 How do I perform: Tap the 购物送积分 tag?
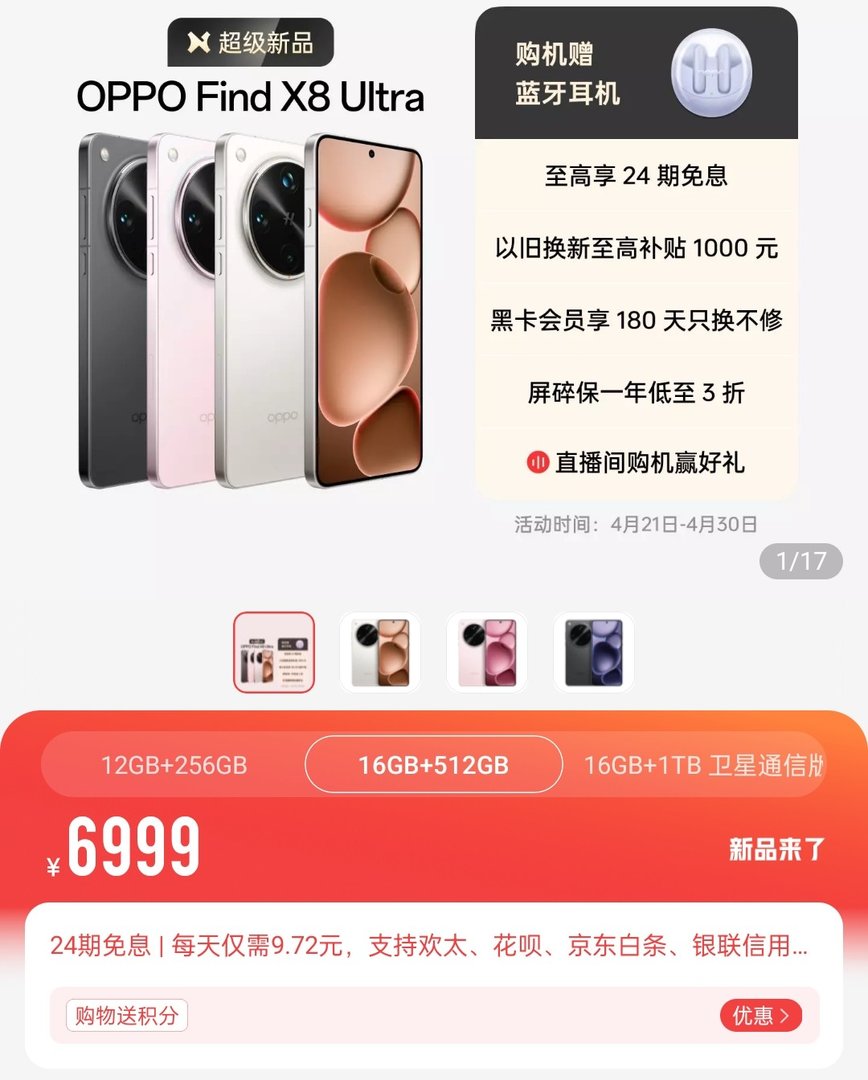click(x=127, y=1016)
